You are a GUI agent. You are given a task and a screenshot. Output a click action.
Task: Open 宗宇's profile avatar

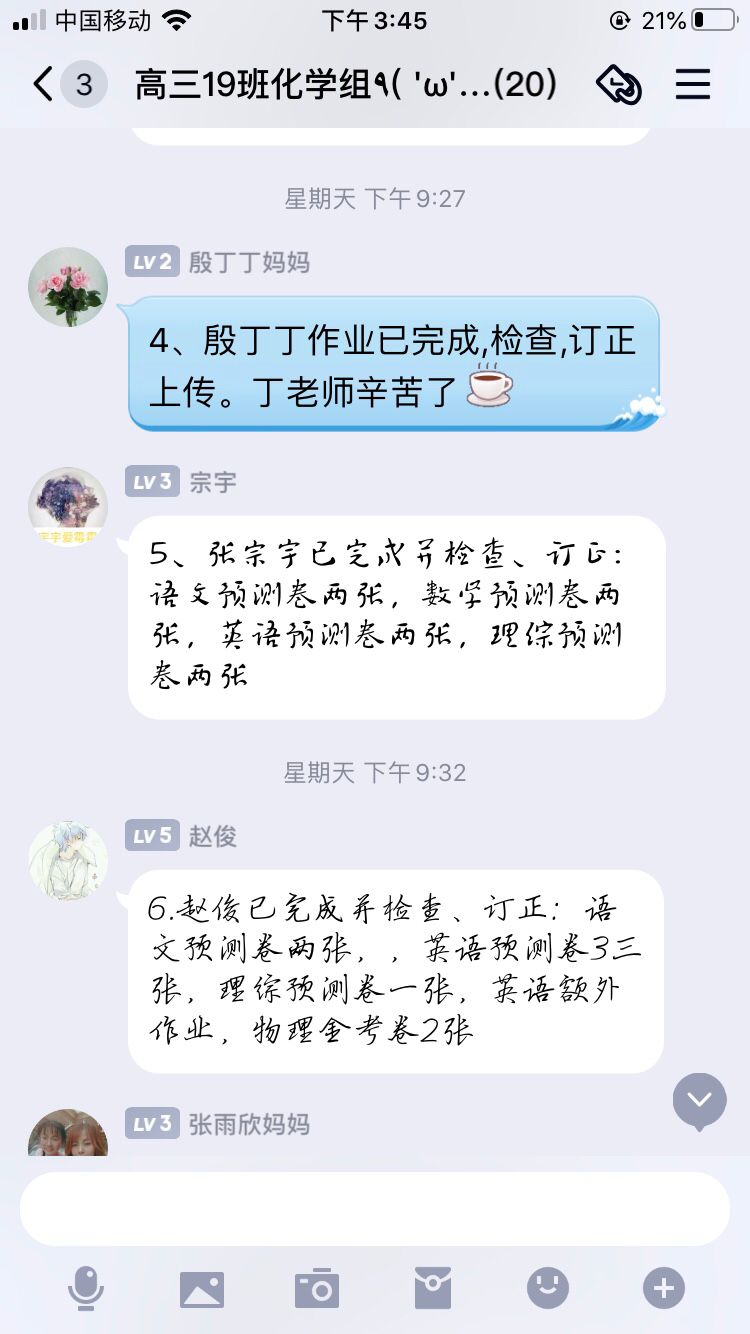coord(68,507)
